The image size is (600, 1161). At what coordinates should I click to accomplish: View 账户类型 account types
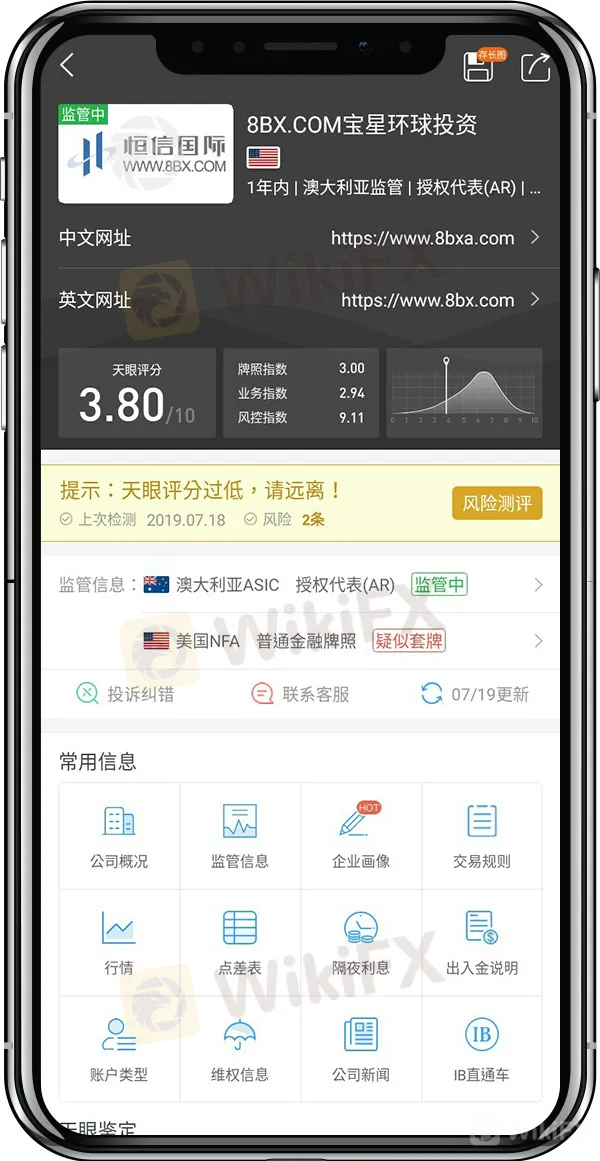(x=119, y=1049)
